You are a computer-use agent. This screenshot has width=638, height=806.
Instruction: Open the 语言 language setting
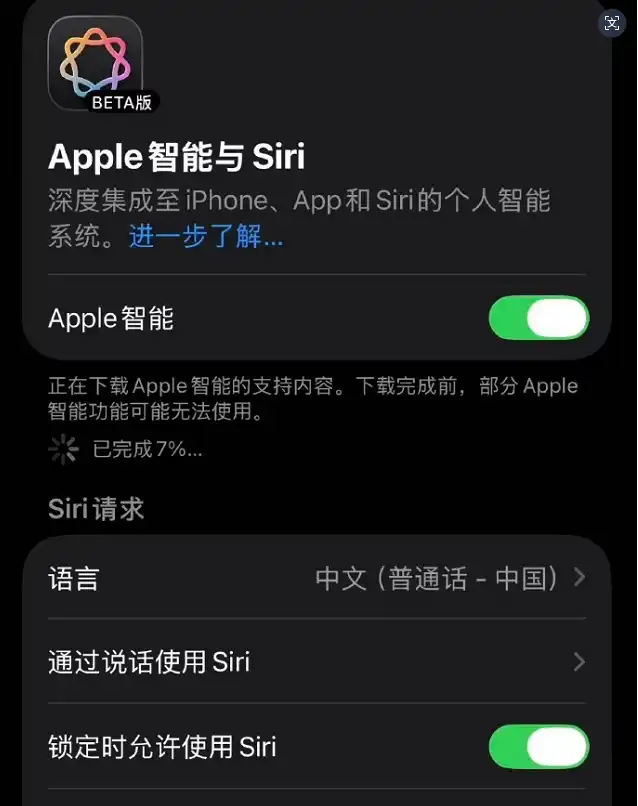tap(316, 578)
